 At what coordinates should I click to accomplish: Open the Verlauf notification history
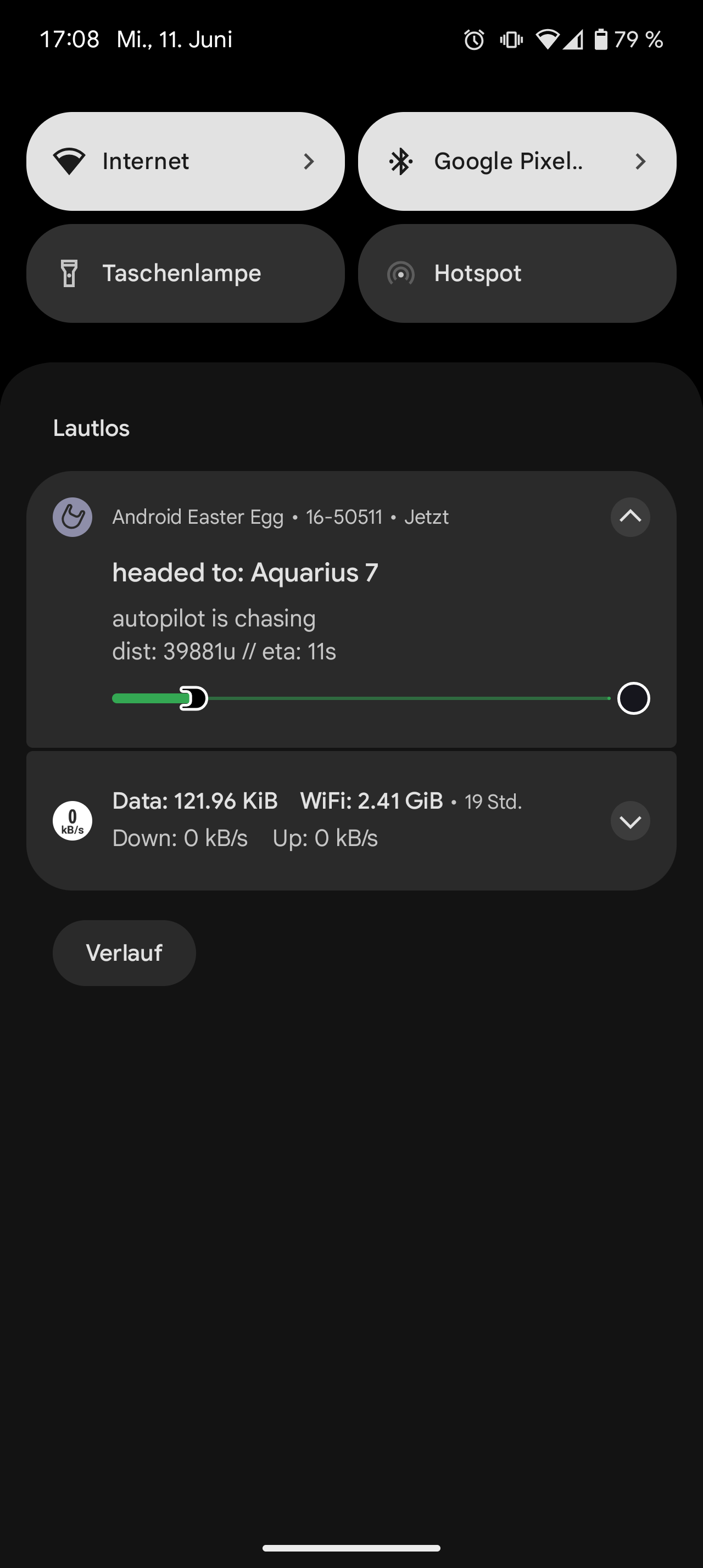[x=124, y=953]
